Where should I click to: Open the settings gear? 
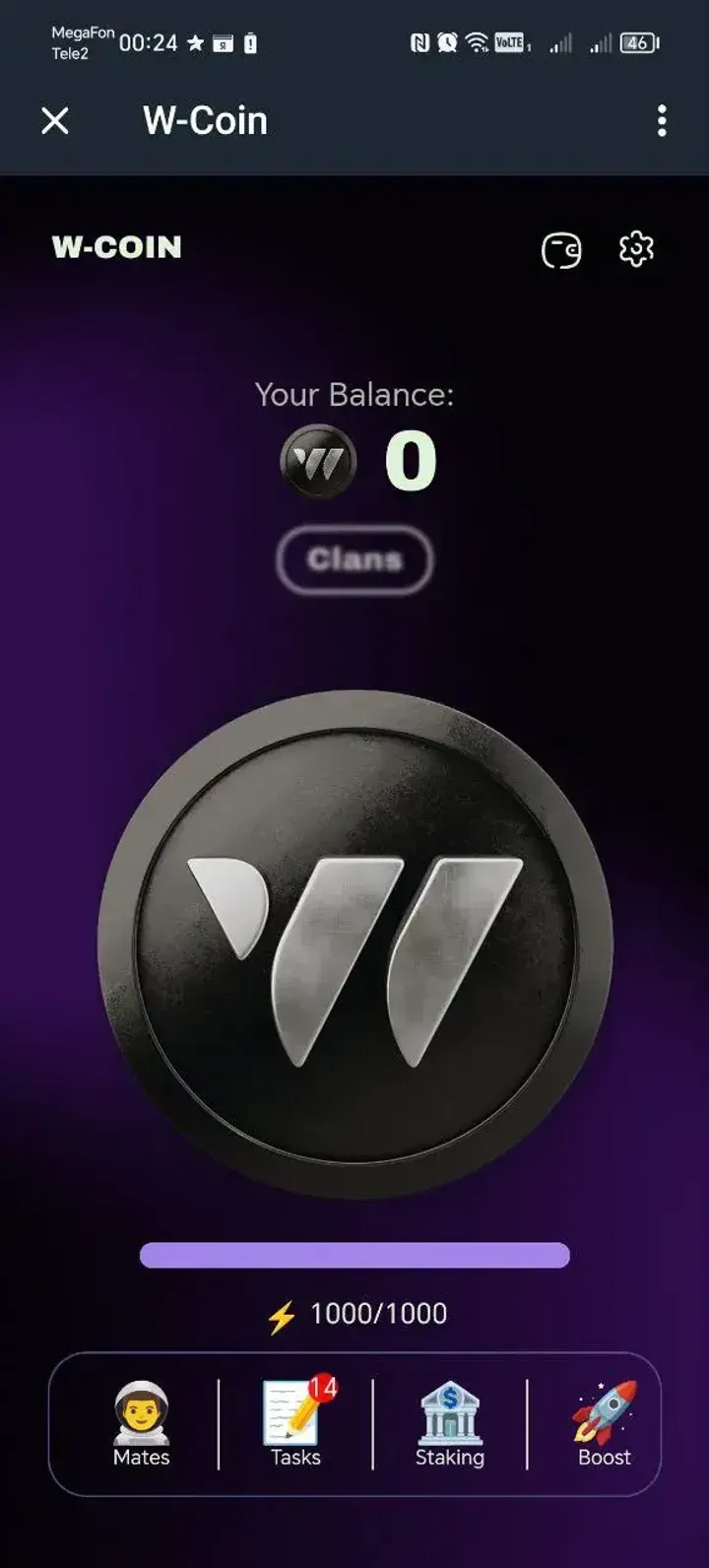point(636,249)
